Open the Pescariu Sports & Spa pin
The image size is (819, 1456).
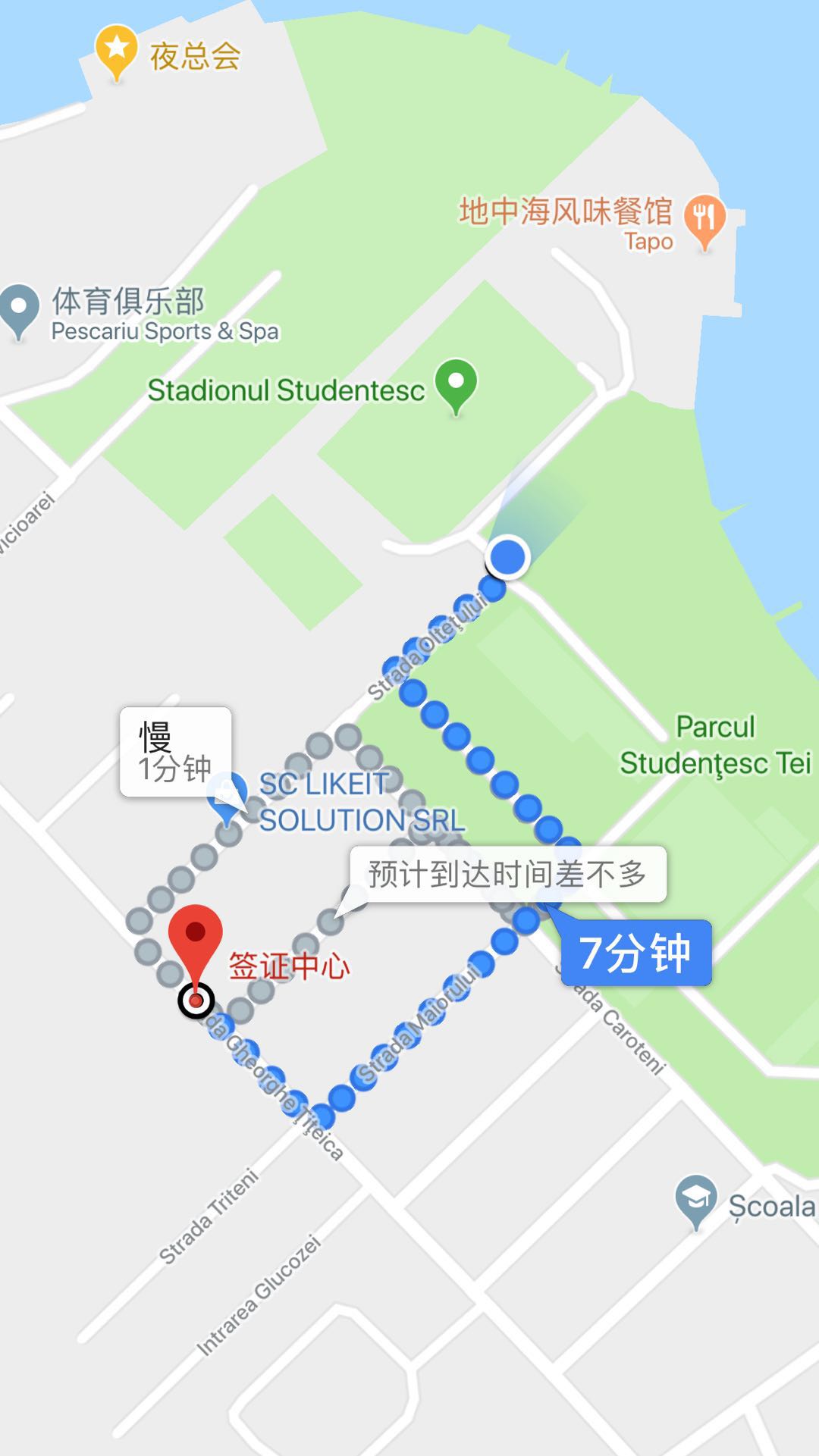point(20,309)
